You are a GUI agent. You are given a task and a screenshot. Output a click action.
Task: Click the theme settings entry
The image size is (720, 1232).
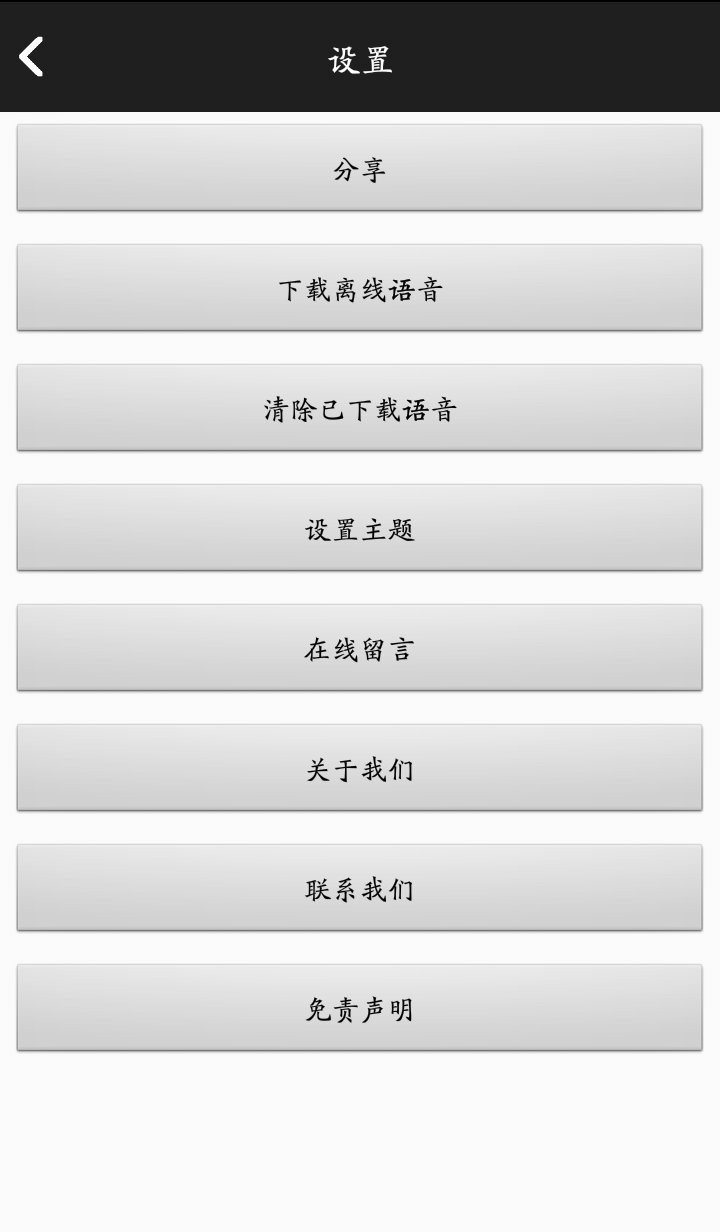[360, 527]
